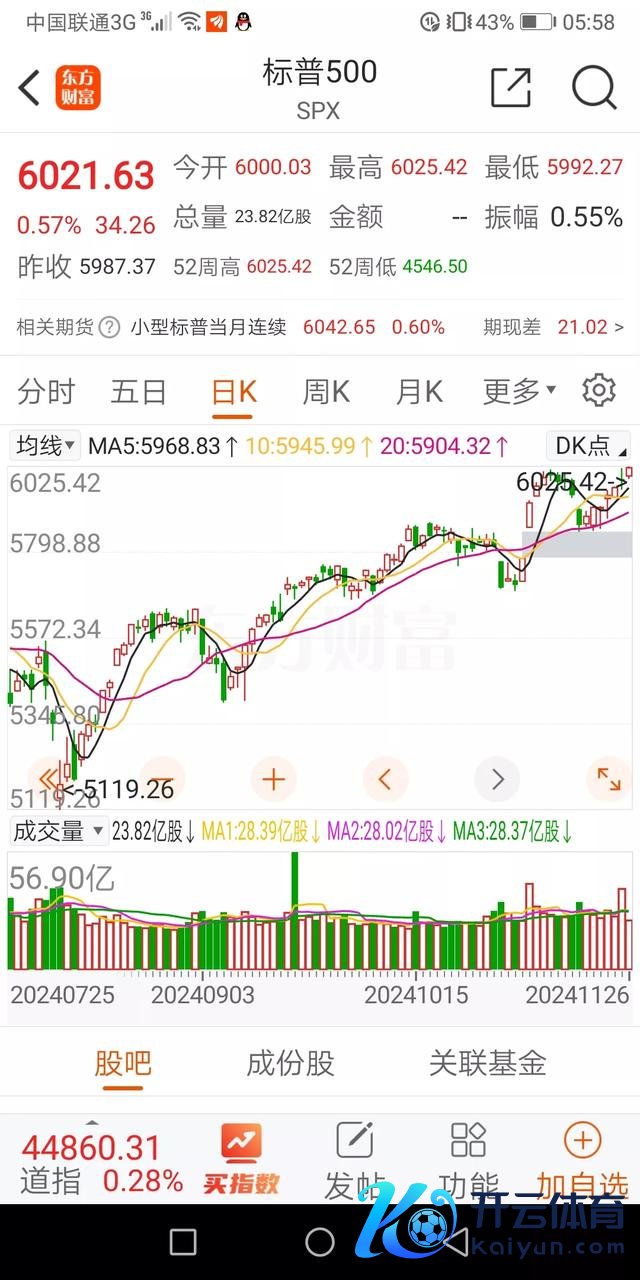Share the SPX quote page
Viewport: 640px width, 1280px height.
coord(510,88)
